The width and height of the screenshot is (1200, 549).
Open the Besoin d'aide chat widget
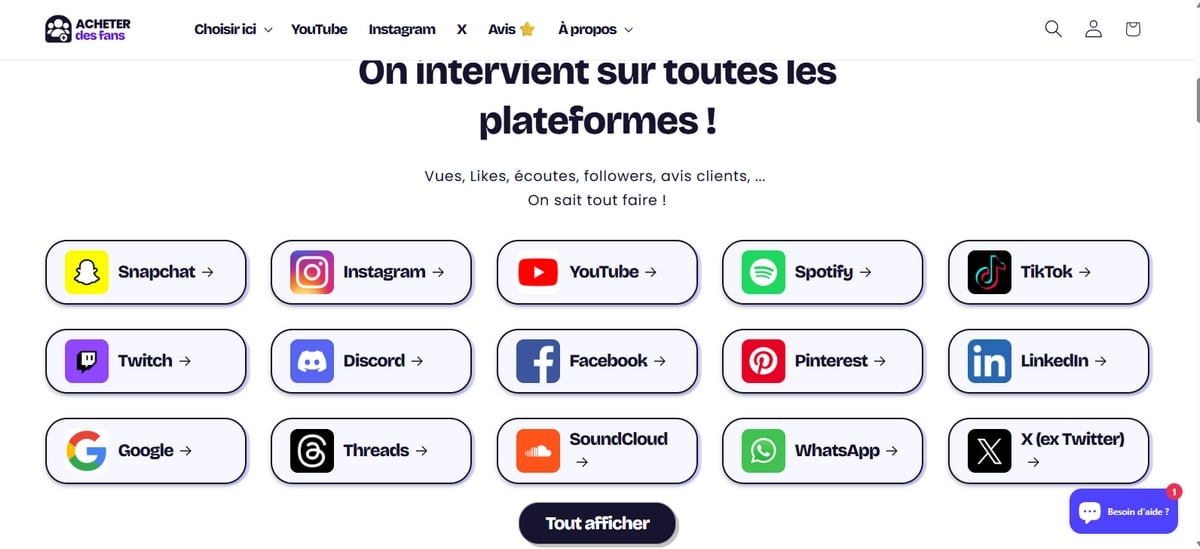(x=1124, y=512)
